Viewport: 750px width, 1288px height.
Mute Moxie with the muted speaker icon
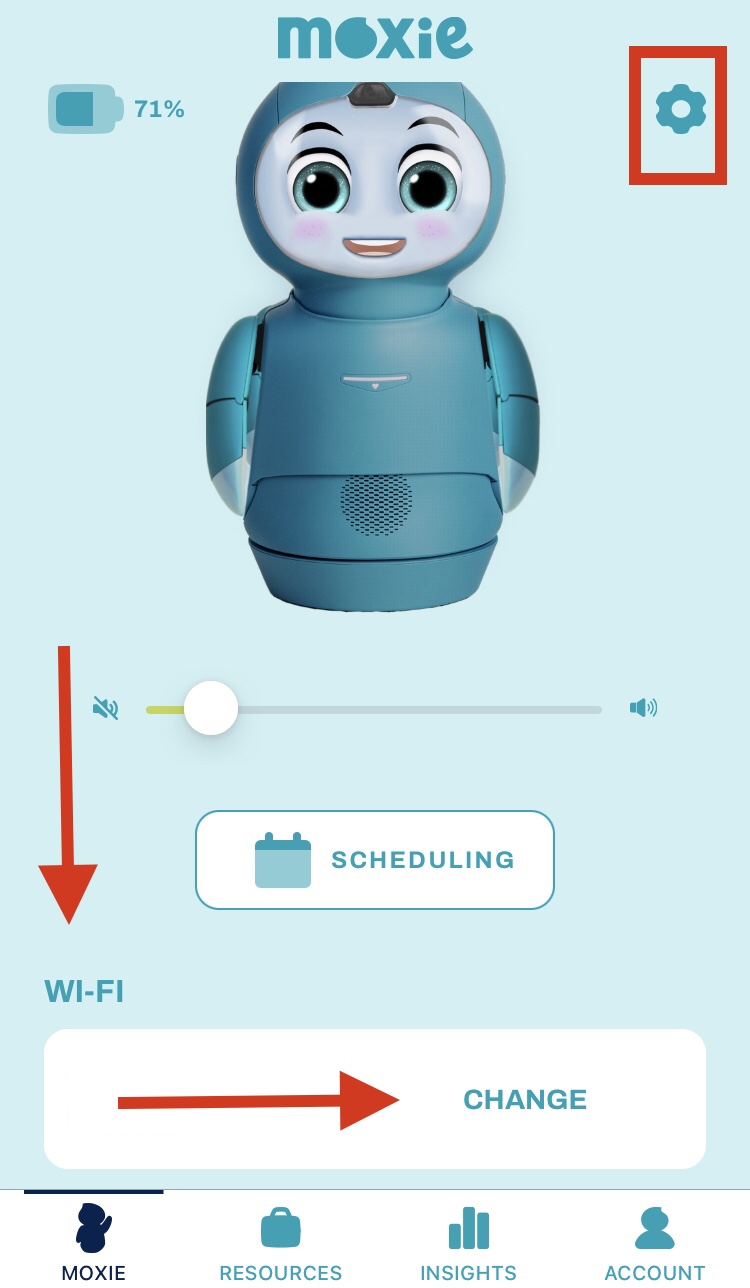click(x=105, y=709)
